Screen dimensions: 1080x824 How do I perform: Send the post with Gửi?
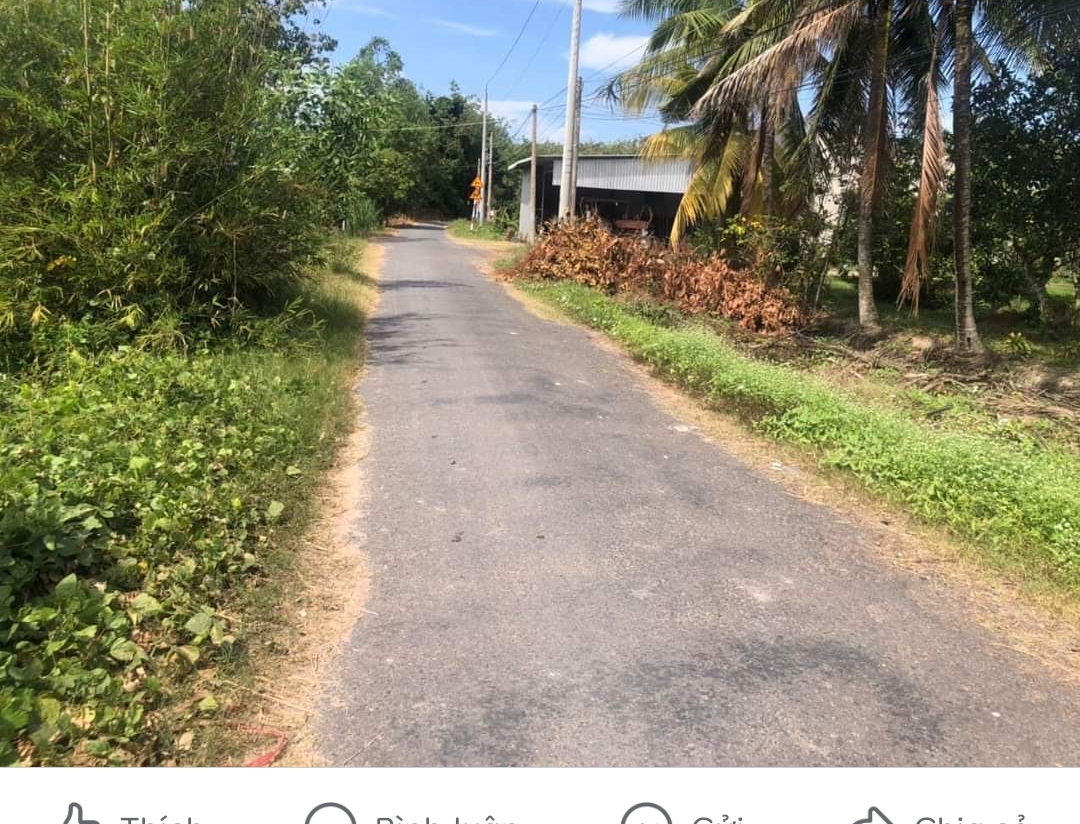(686, 816)
